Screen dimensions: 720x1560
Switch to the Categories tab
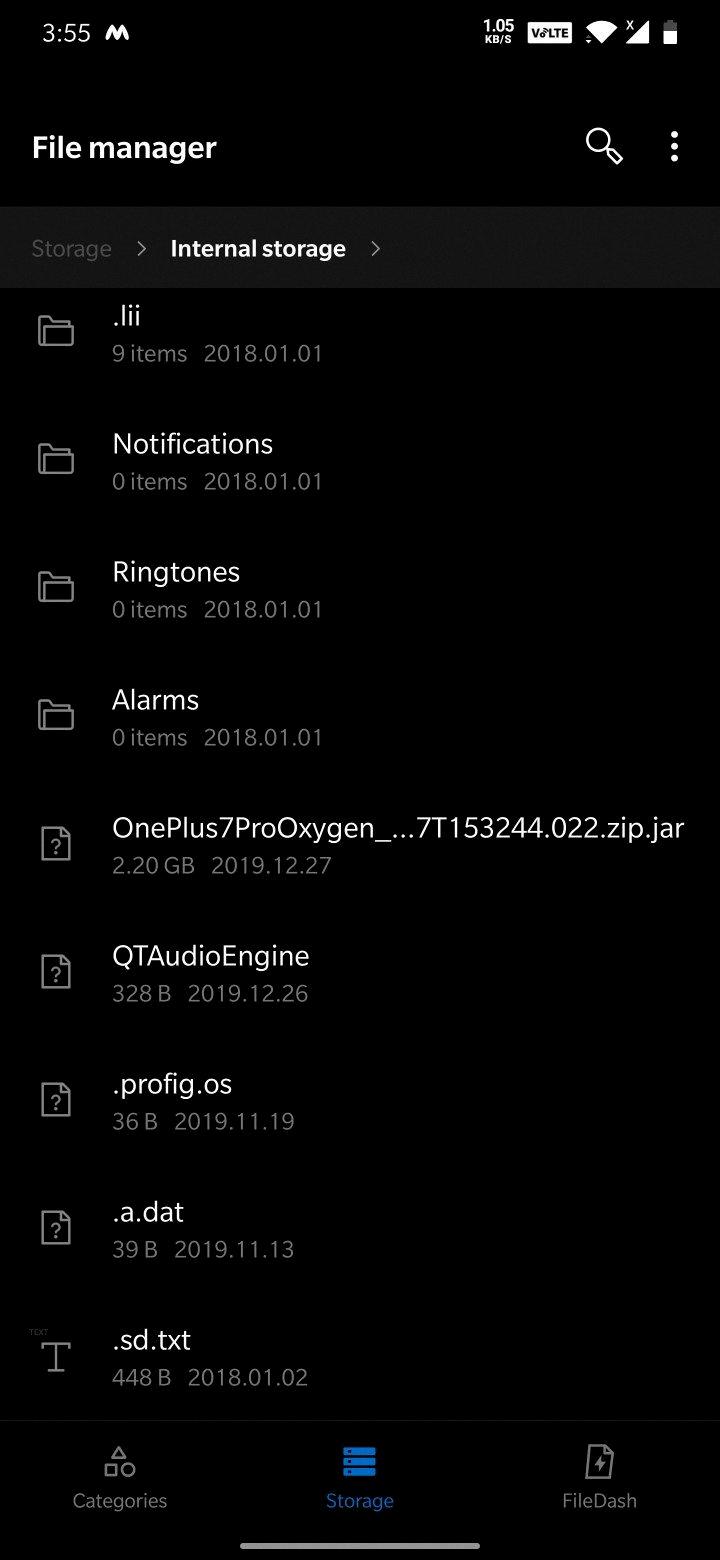click(120, 1480)
